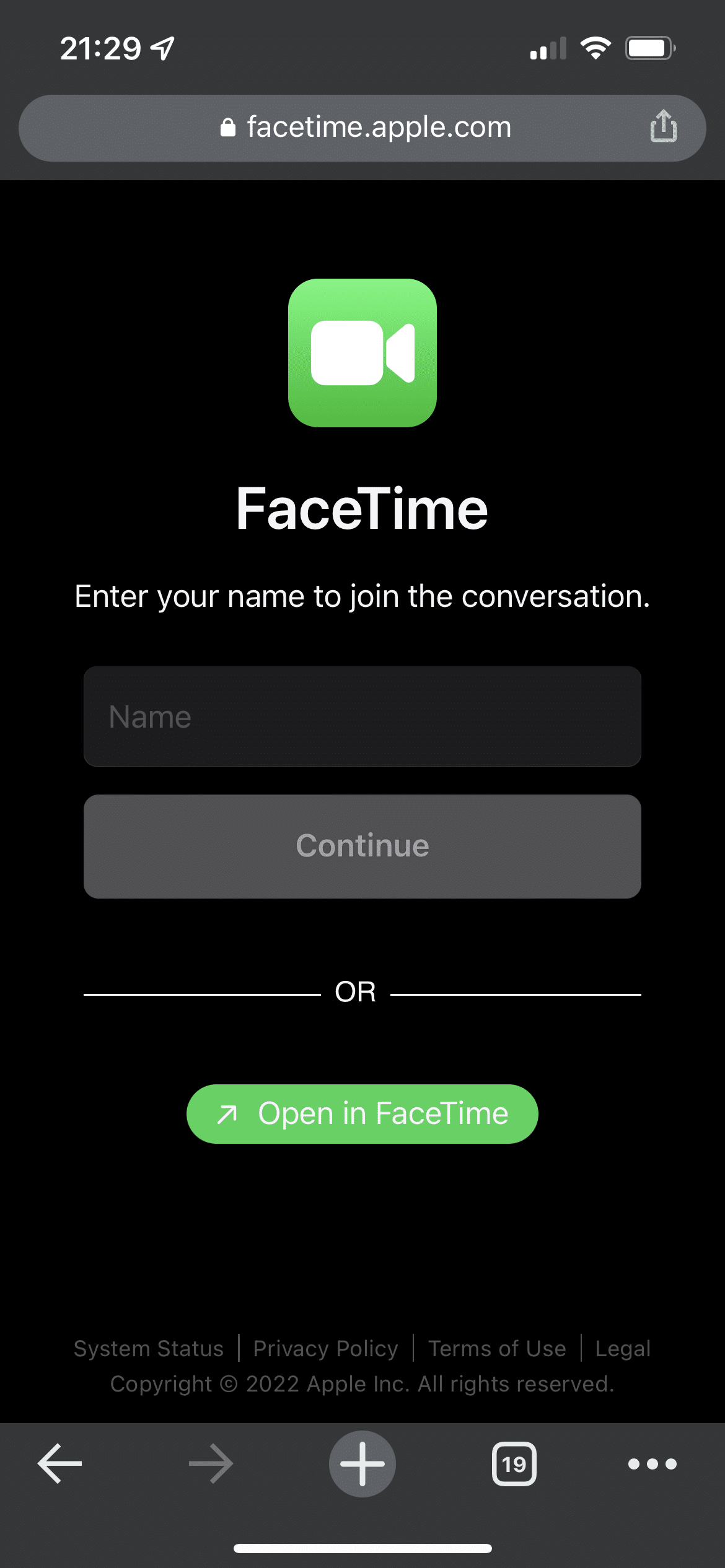This screenshot has width=725, height=1568.
Task: Tap the facetime.apple.com address bar
Action: click(362, 128)
